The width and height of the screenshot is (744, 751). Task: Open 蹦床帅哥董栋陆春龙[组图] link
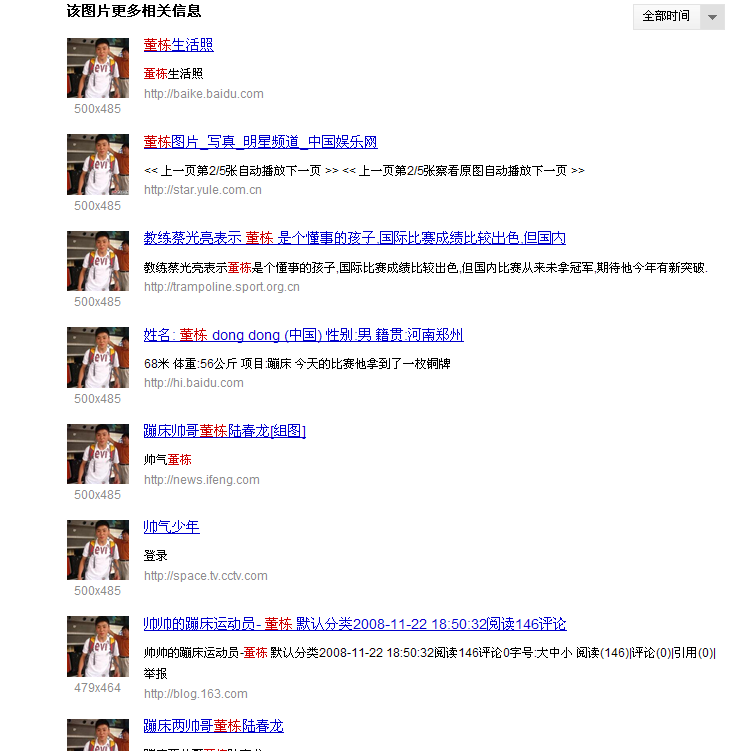click(x=224, y=431)
